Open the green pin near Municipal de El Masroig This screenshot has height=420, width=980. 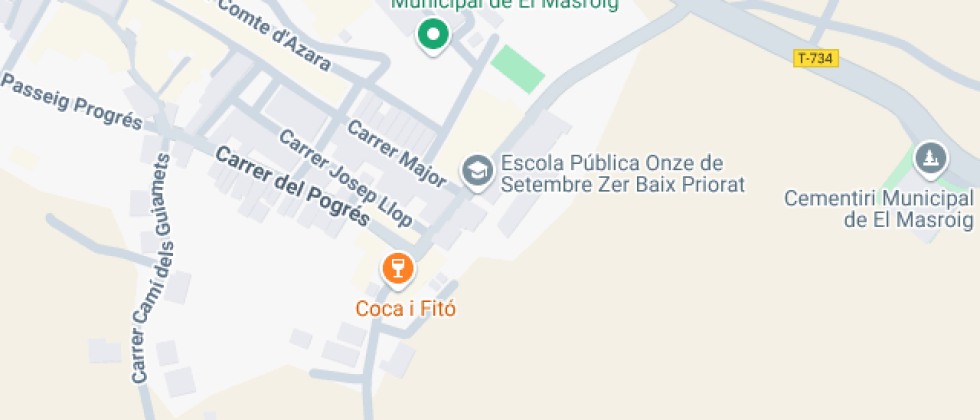(432, 36)
